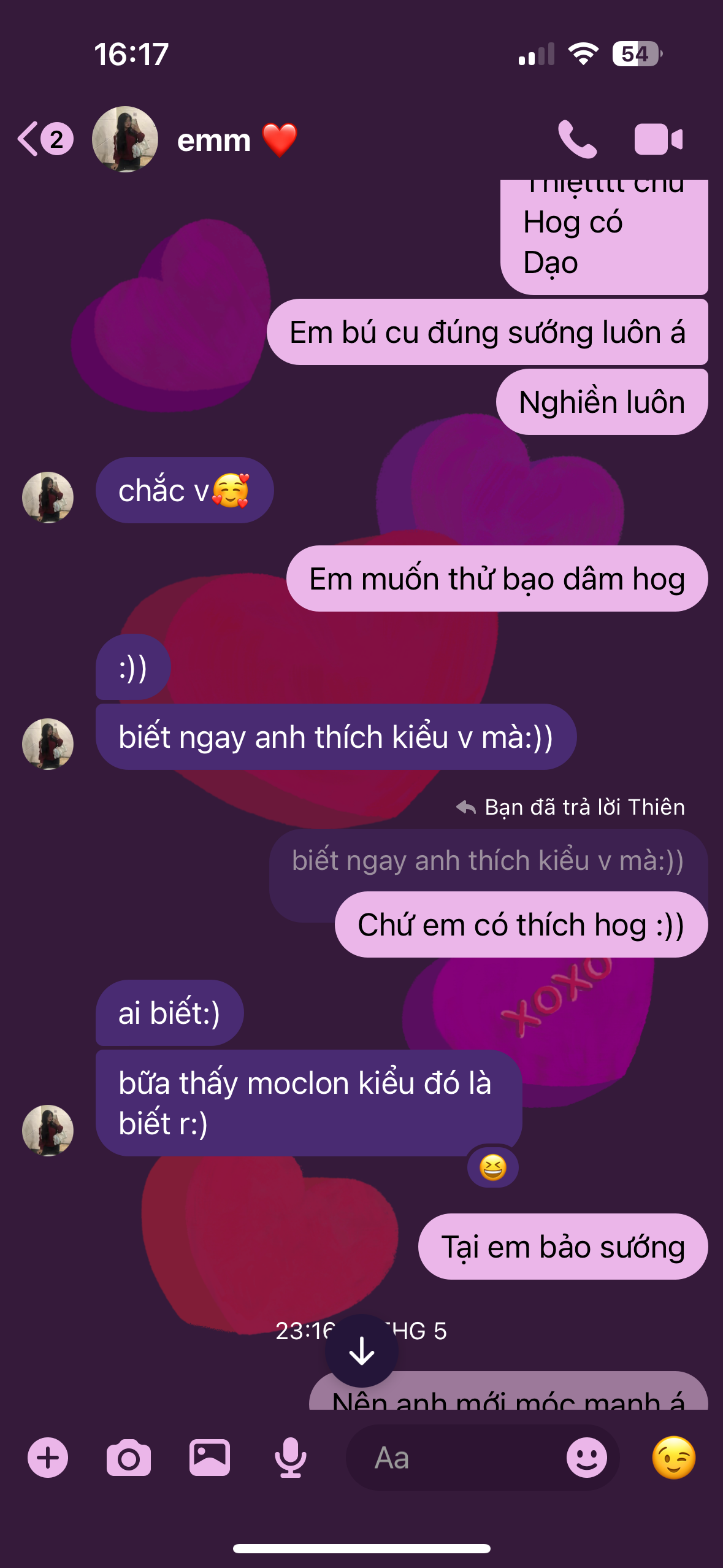Open the photo gallery picker
This screenshot has height=1568, width=723.
pyautogui.click(x=210, y=1458)
